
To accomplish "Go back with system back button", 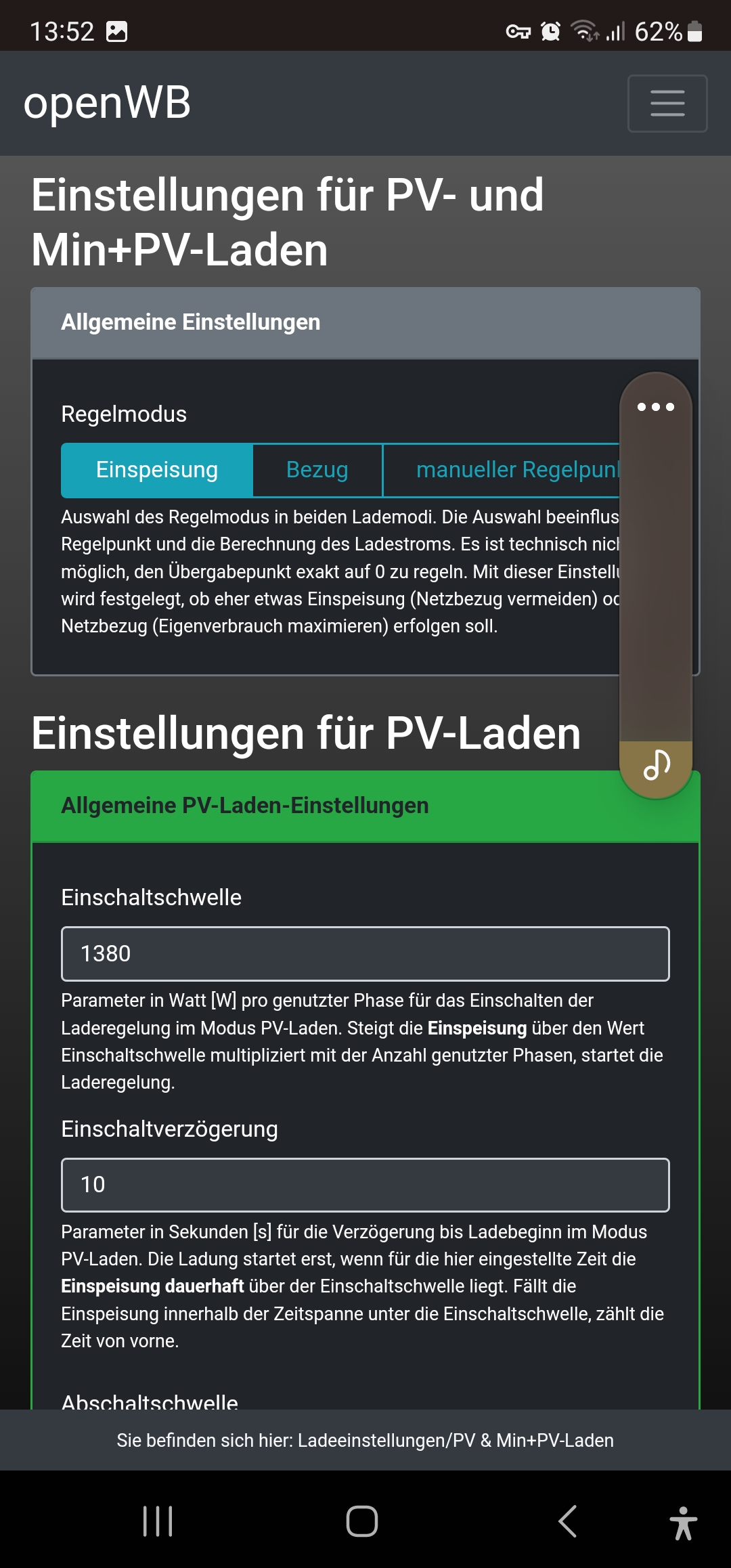I will pos(567,1521).
